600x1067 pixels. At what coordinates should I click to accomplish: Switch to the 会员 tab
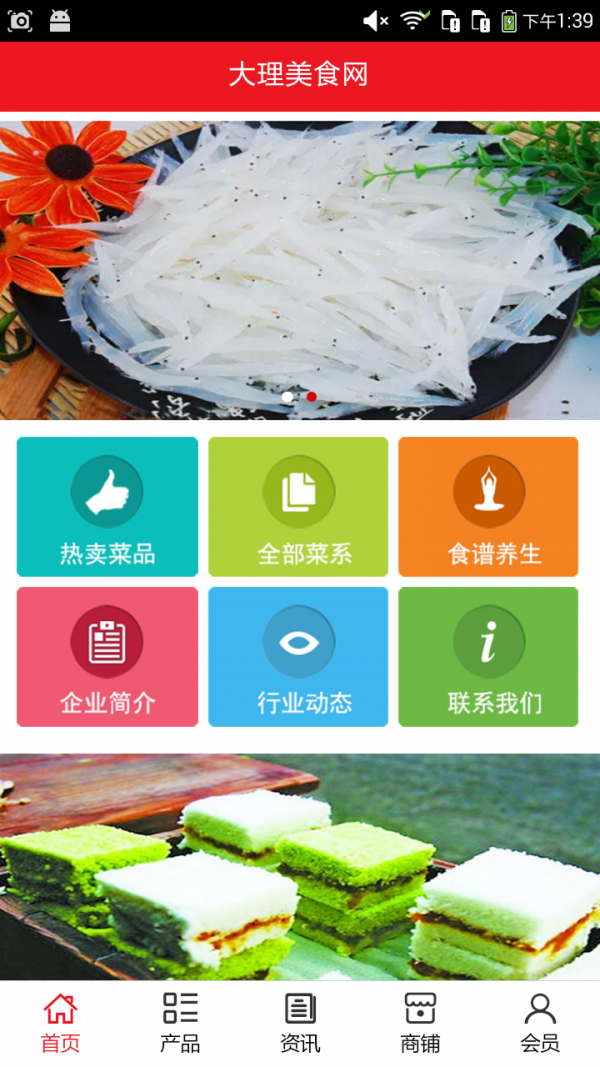click(x=540, y=1023)
